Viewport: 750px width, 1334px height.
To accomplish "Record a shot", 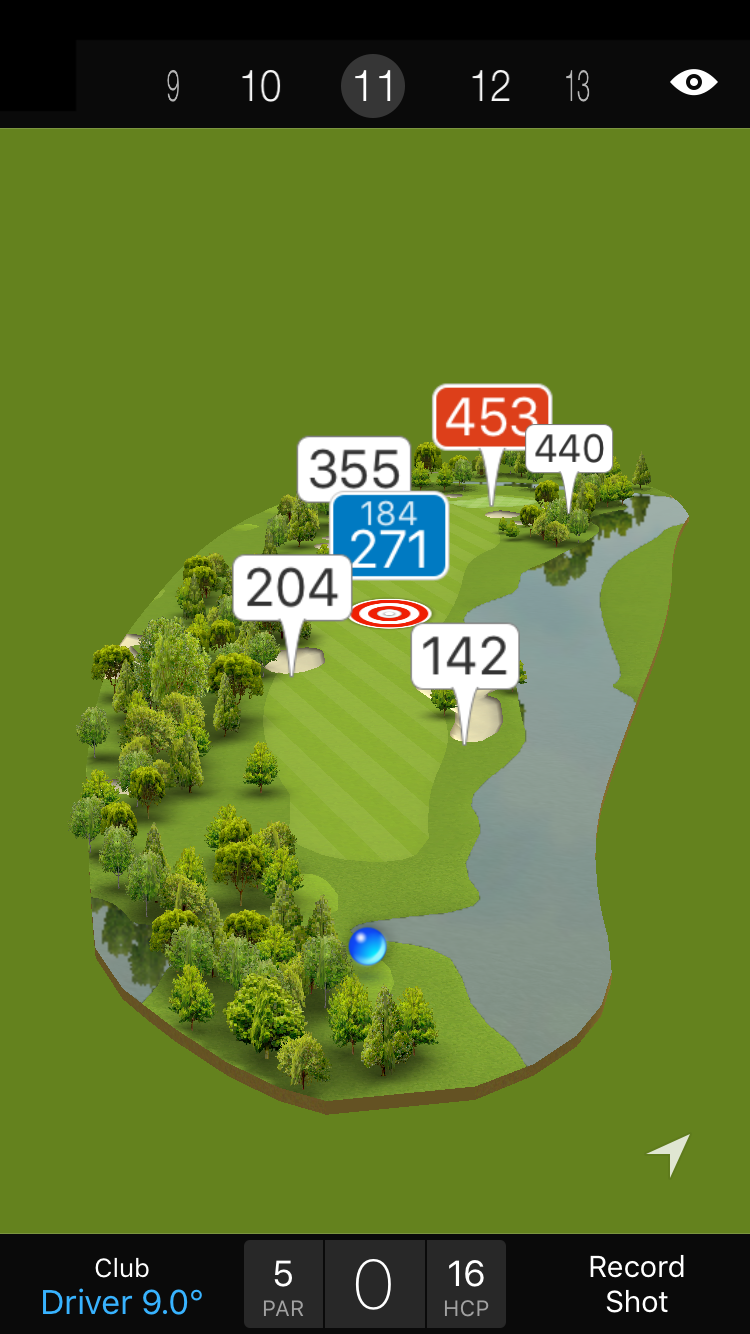I will click(636, 1285).
